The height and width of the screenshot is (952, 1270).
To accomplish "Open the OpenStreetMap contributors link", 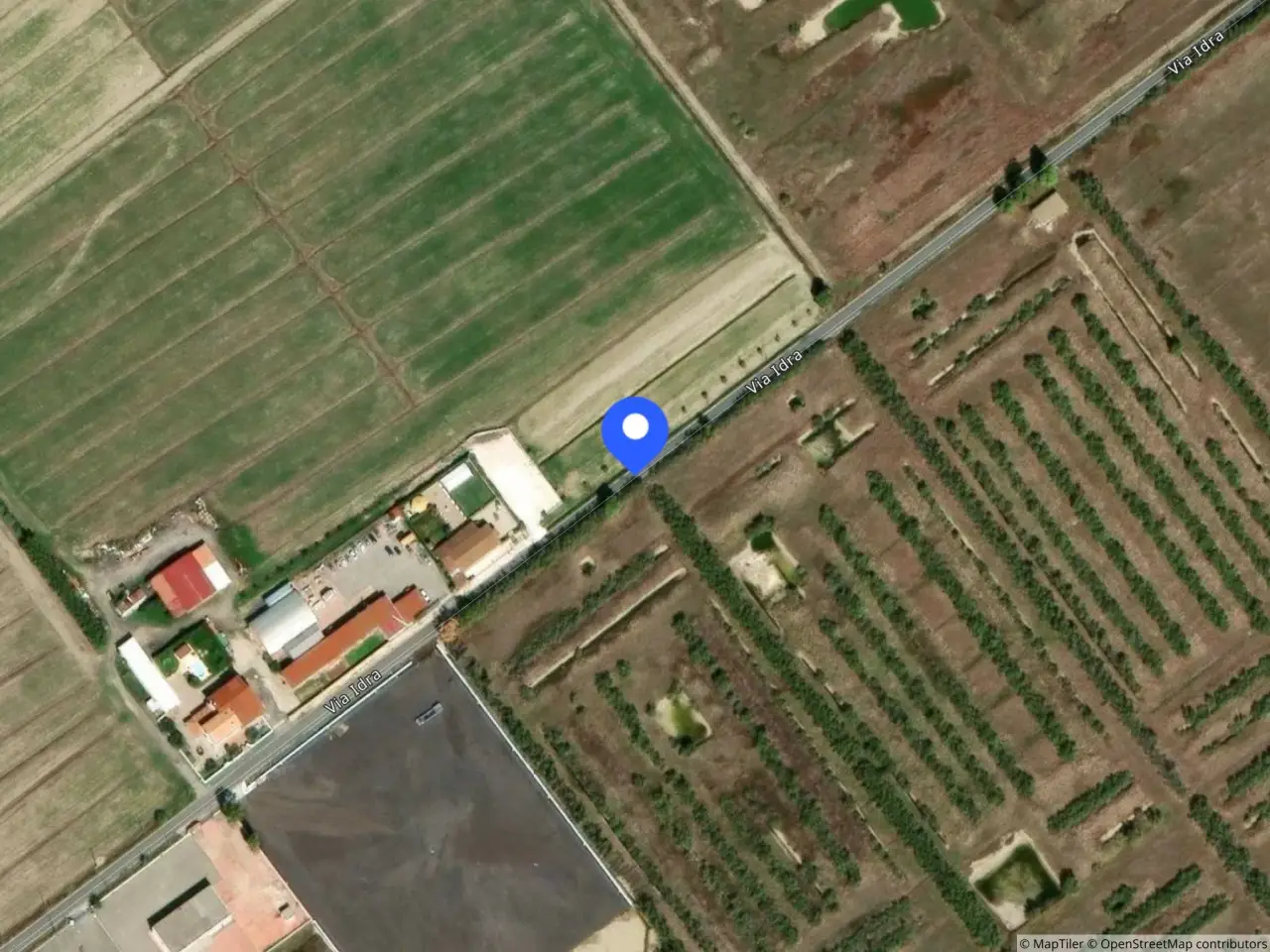I will [x=1178, y=943].
